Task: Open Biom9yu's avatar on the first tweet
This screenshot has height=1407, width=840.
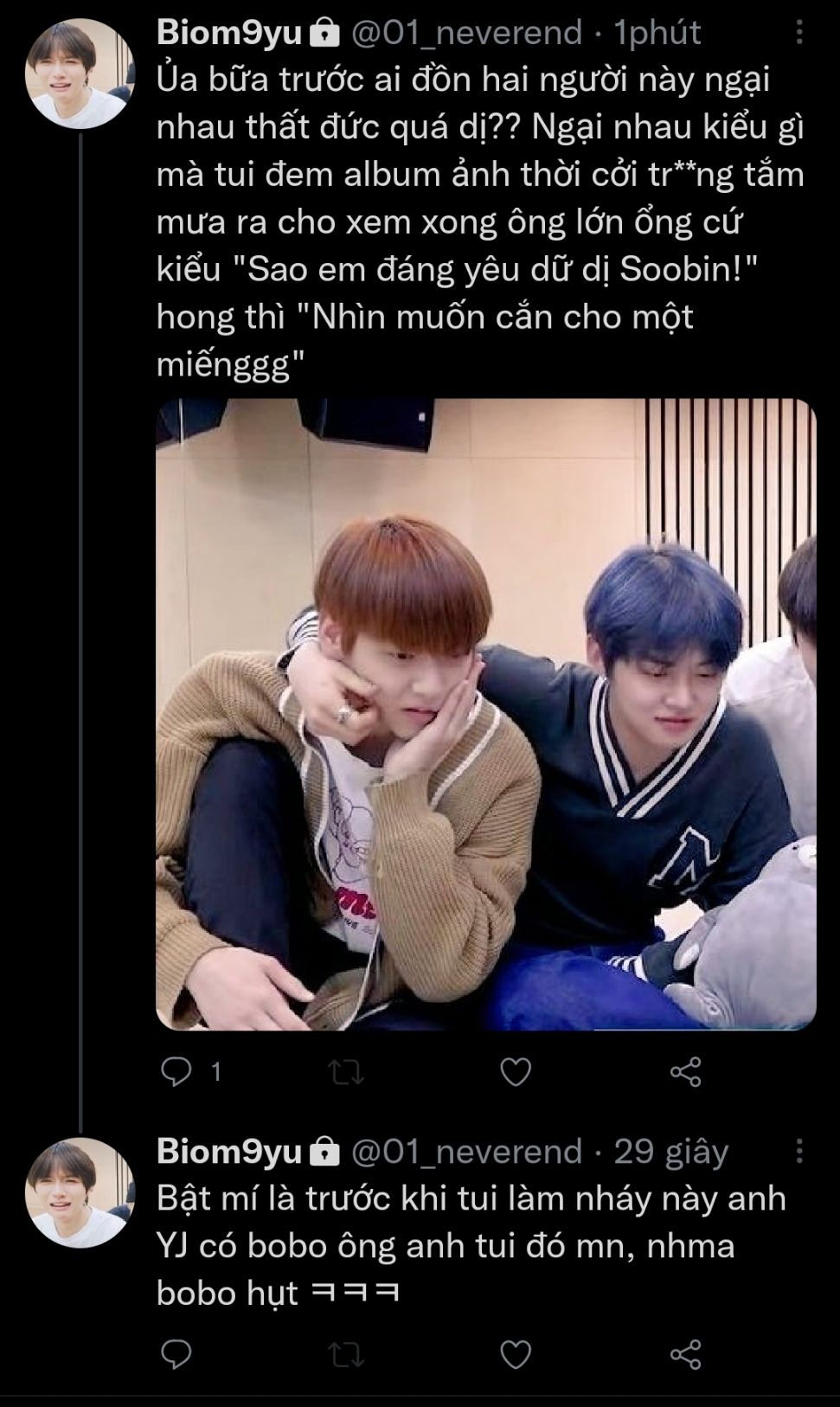Action: [80, 74]
